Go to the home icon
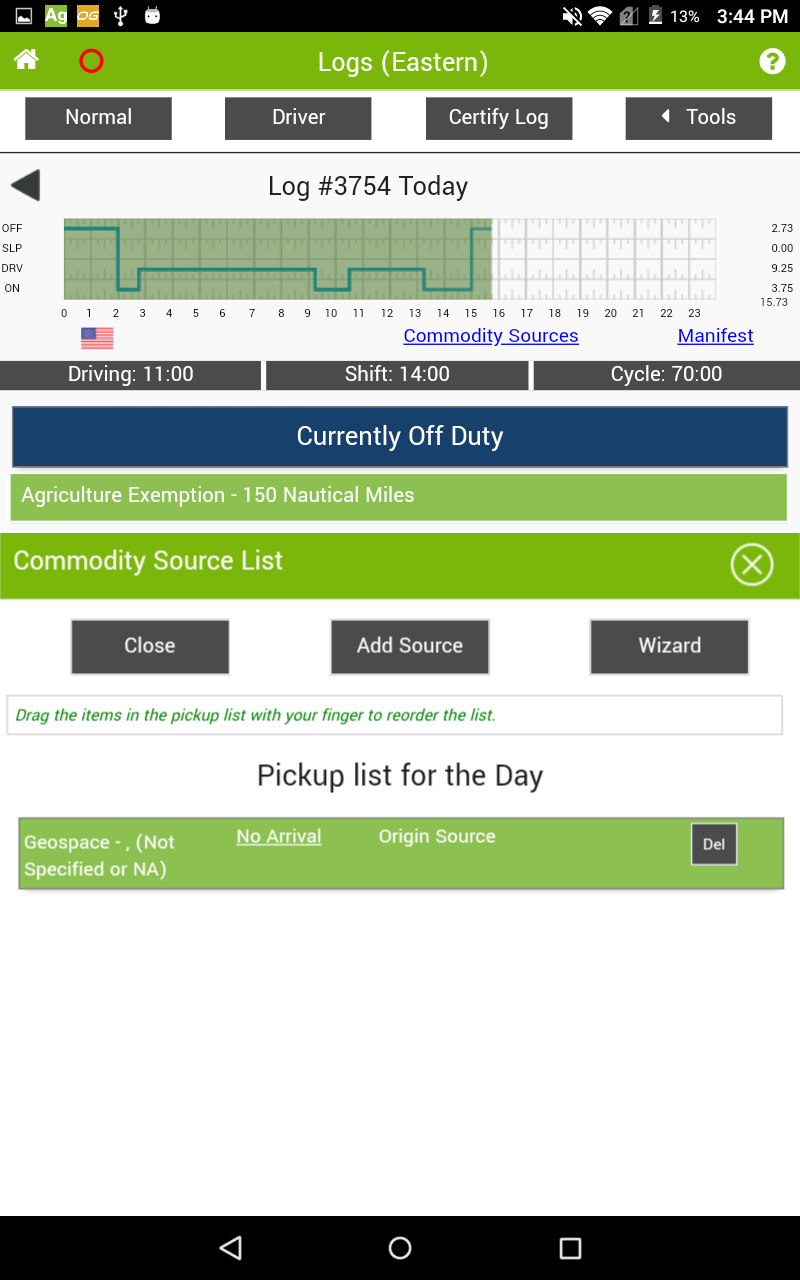The width and height of the screenshot is (800, 1280). coord(26,60)
